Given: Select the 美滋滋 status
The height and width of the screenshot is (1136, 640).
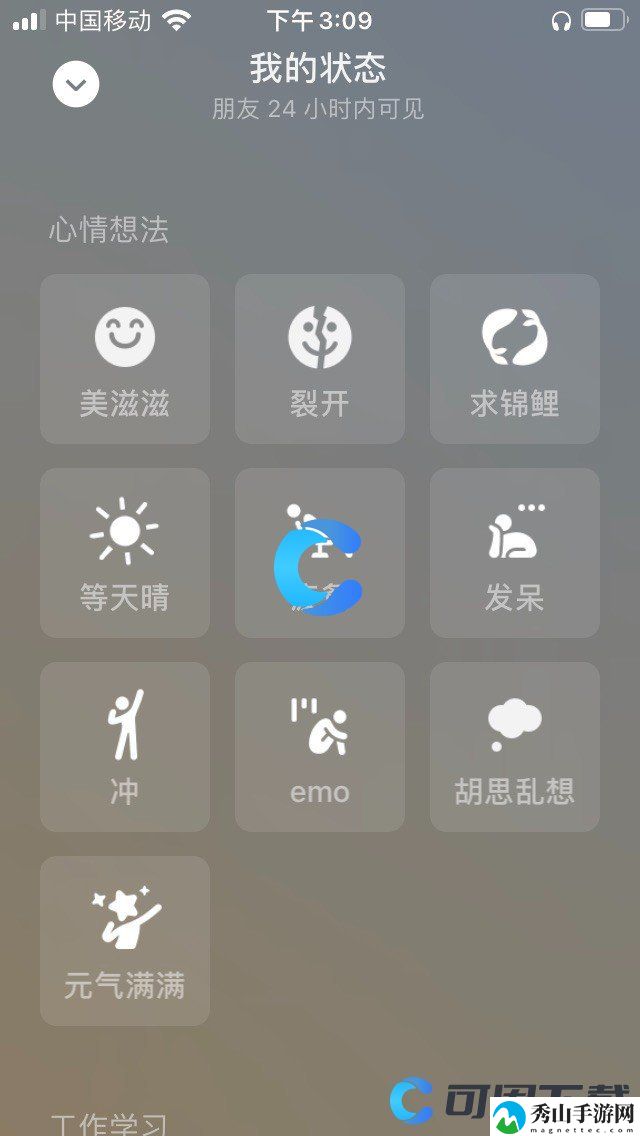Looking at the screenshot, I should pos(125,359).
